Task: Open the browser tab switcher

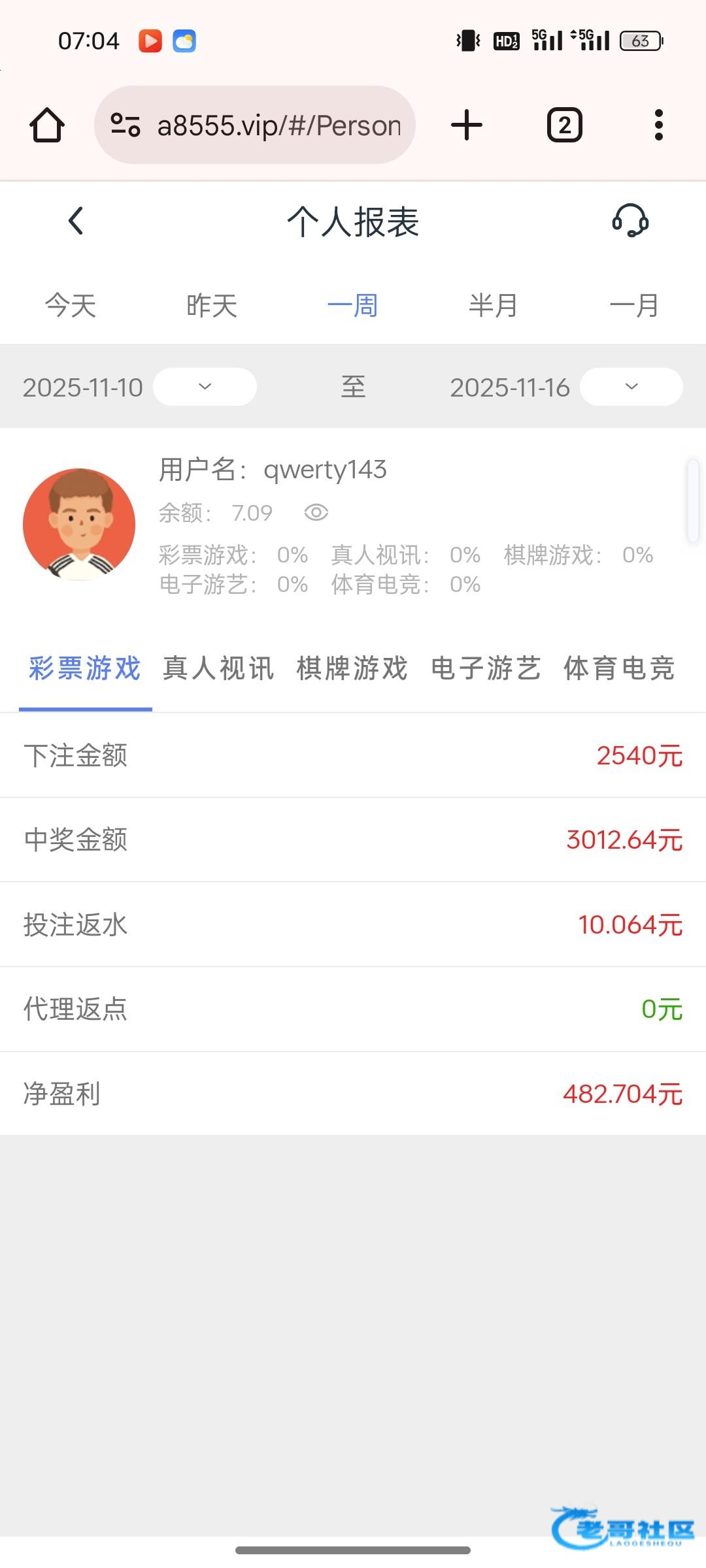Action: point(564,125)
